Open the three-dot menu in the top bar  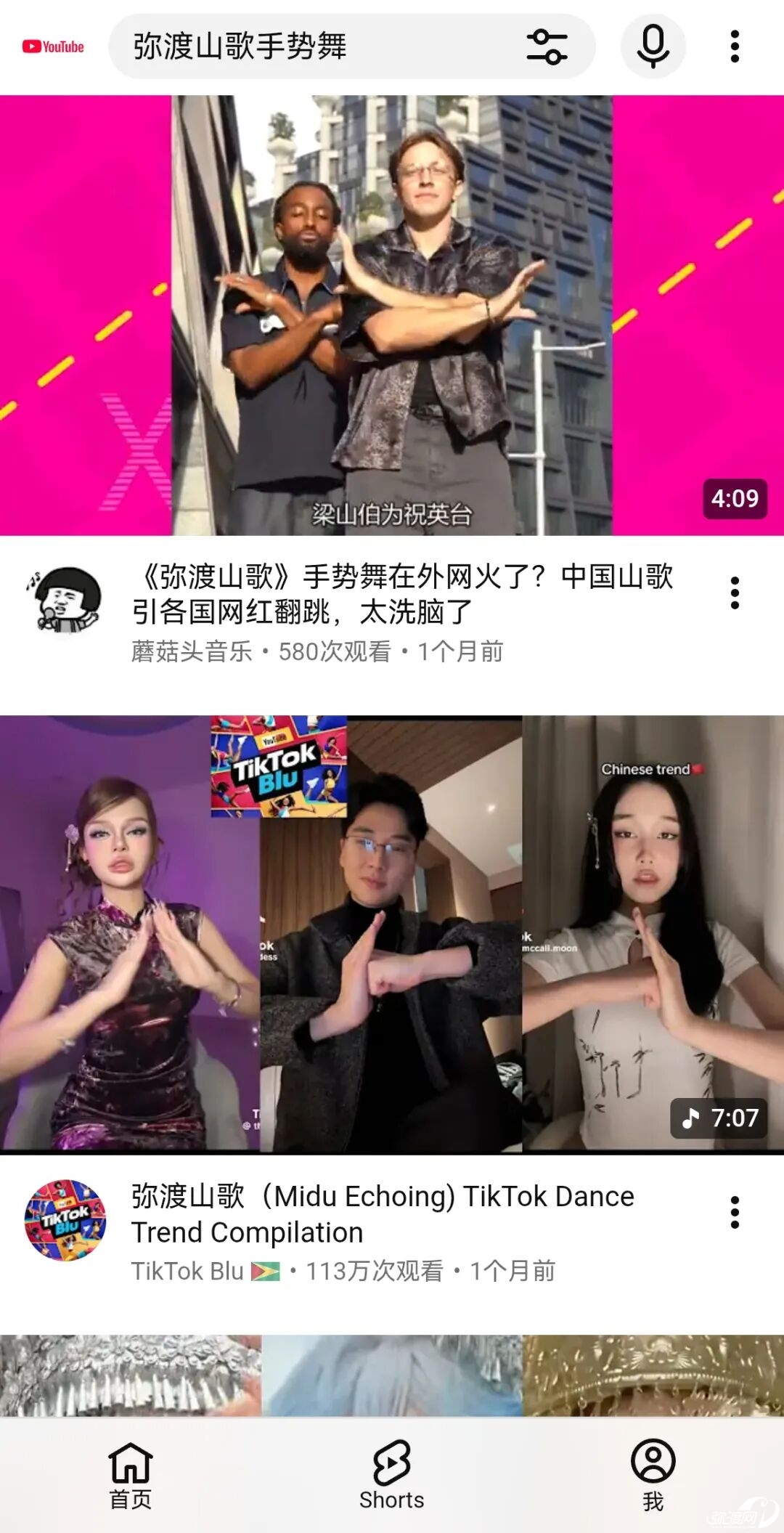click(735, 46)
